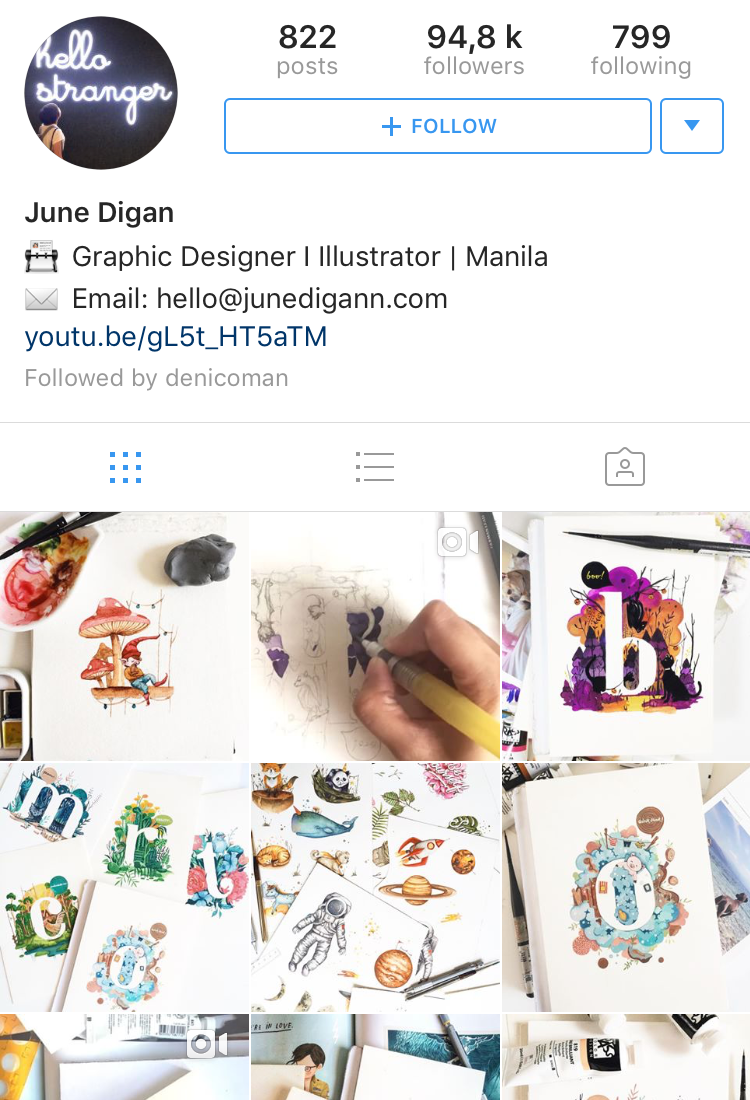
Task: Expand the suggested accounts dropdown arrow
Action: pos(691,126)
